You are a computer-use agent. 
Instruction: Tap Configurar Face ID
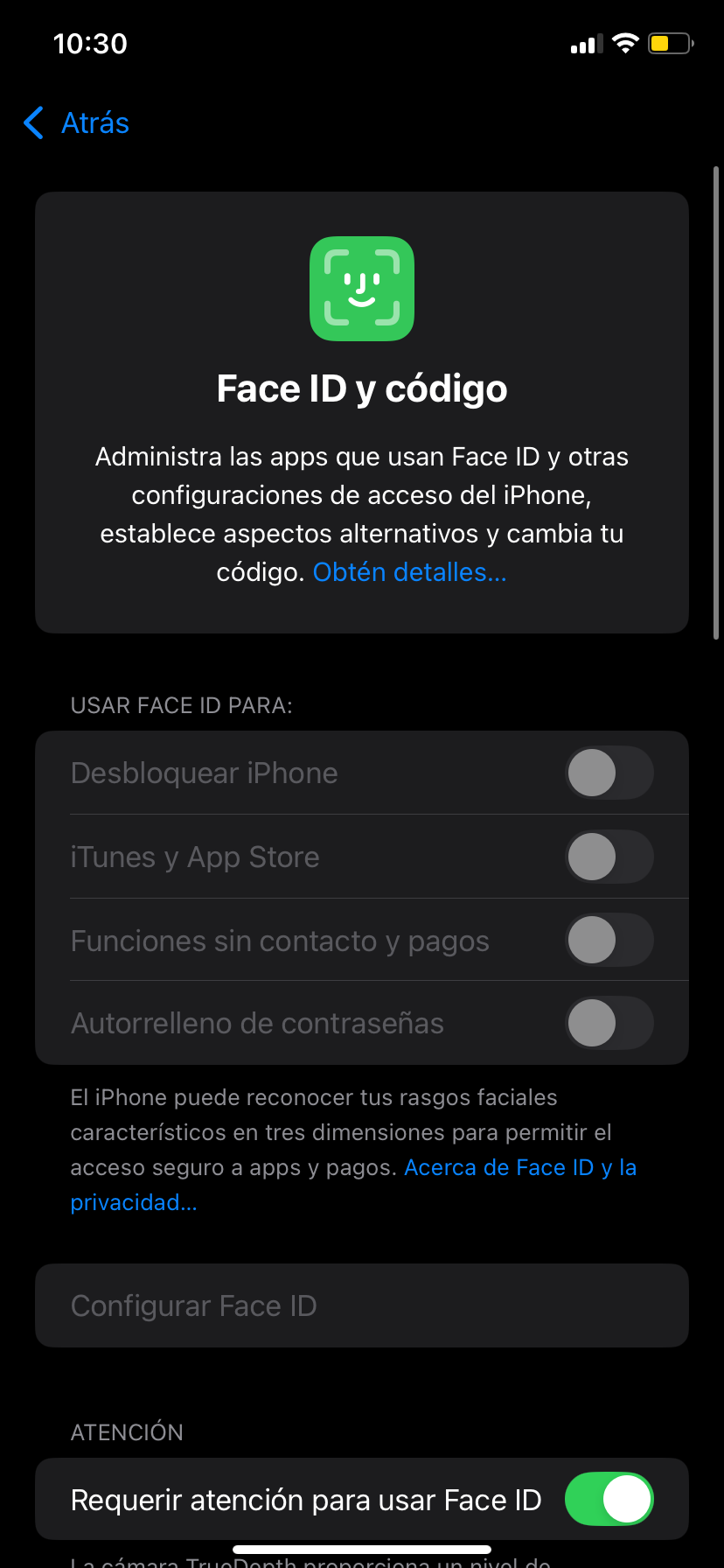point(361,1305)
